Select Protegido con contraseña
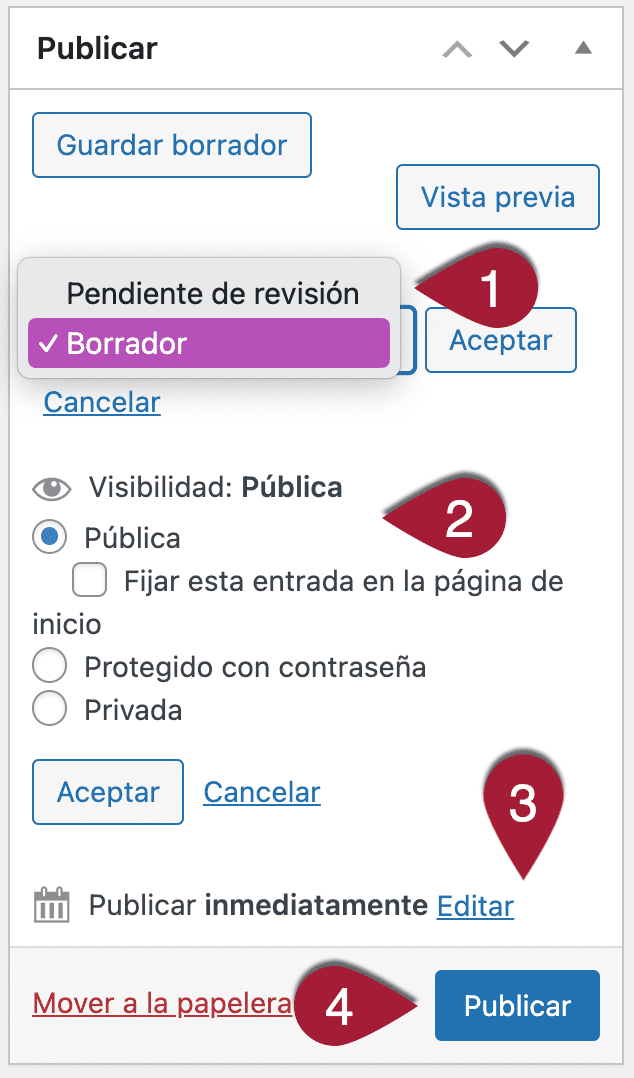 (x=50, y=666)
